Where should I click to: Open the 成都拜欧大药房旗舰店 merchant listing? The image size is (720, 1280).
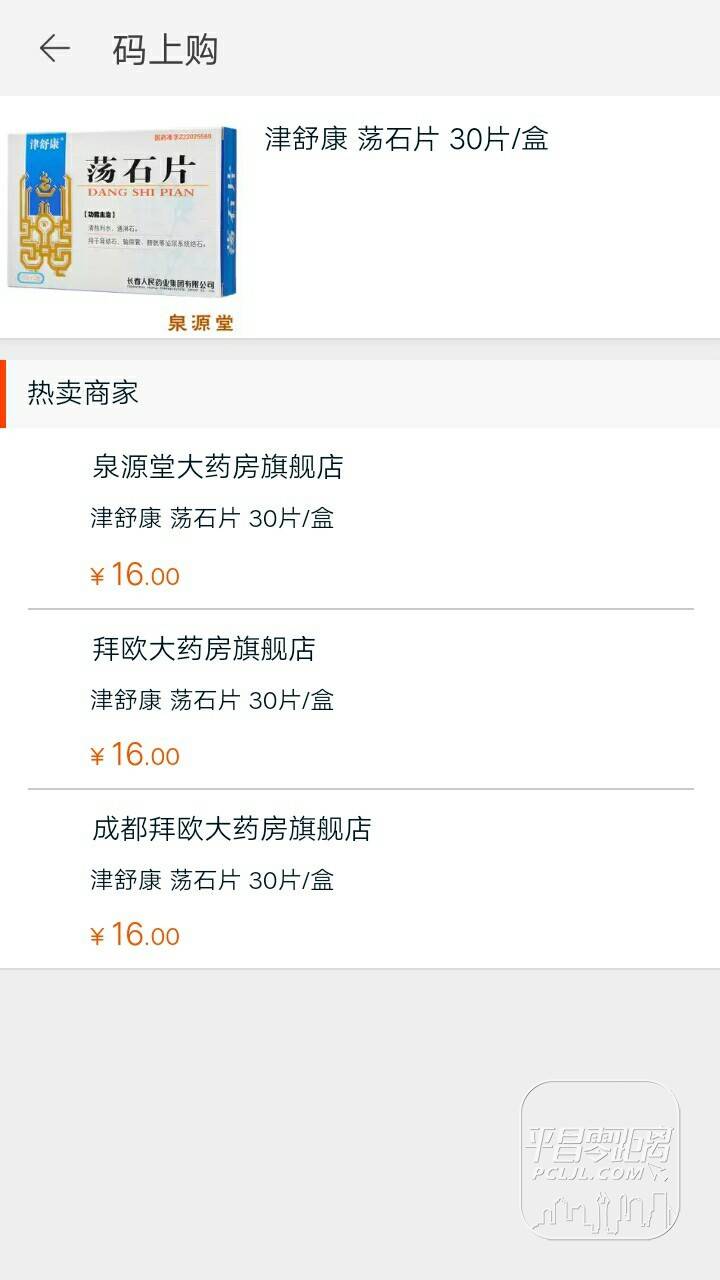pyautogui.click(x=360, y=879)
